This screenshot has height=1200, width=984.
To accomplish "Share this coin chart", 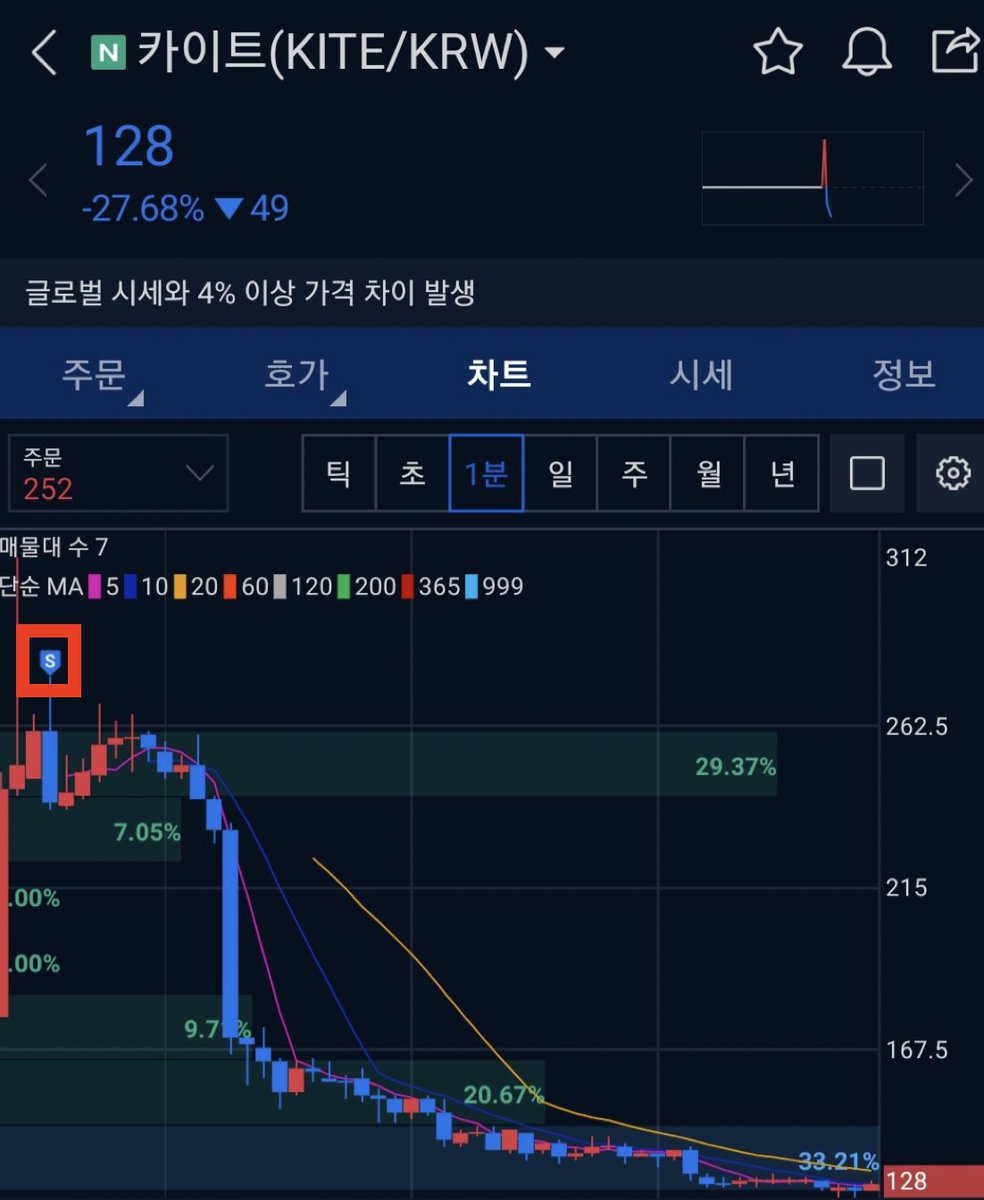I will 953,52.
